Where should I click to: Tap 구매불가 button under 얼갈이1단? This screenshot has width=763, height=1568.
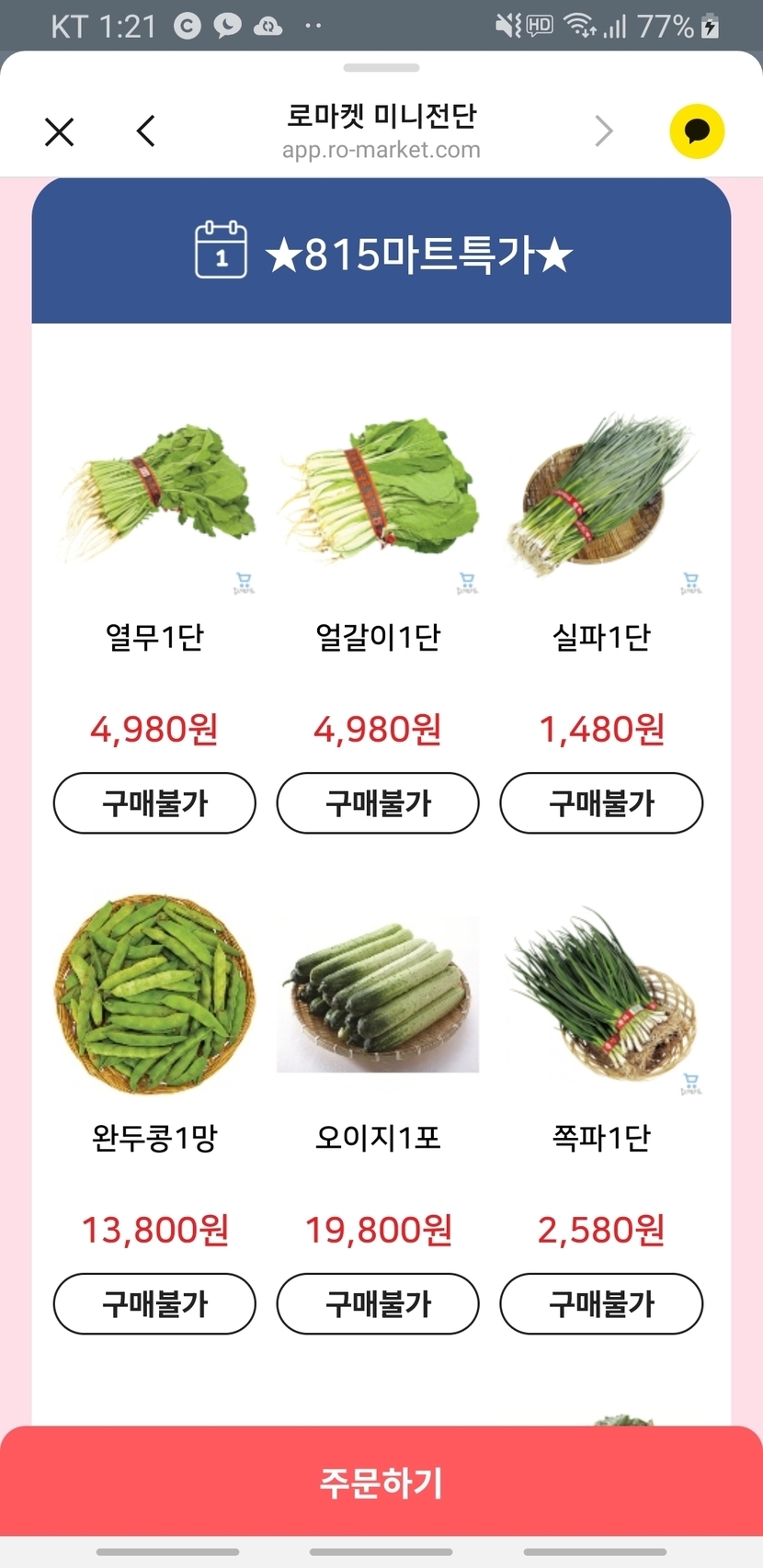click(378, 803)
